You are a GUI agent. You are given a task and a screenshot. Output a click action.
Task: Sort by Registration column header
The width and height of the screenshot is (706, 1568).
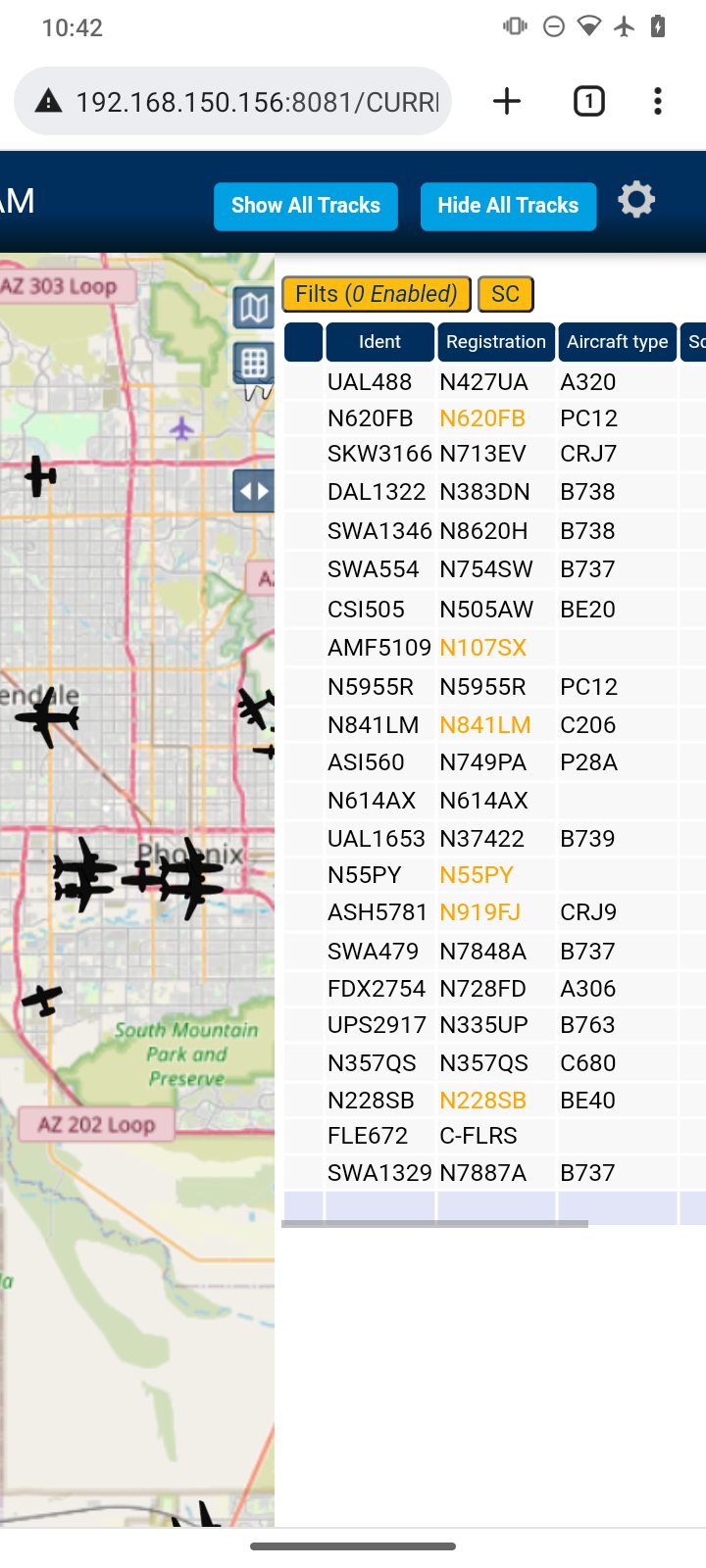click(496, 342)
